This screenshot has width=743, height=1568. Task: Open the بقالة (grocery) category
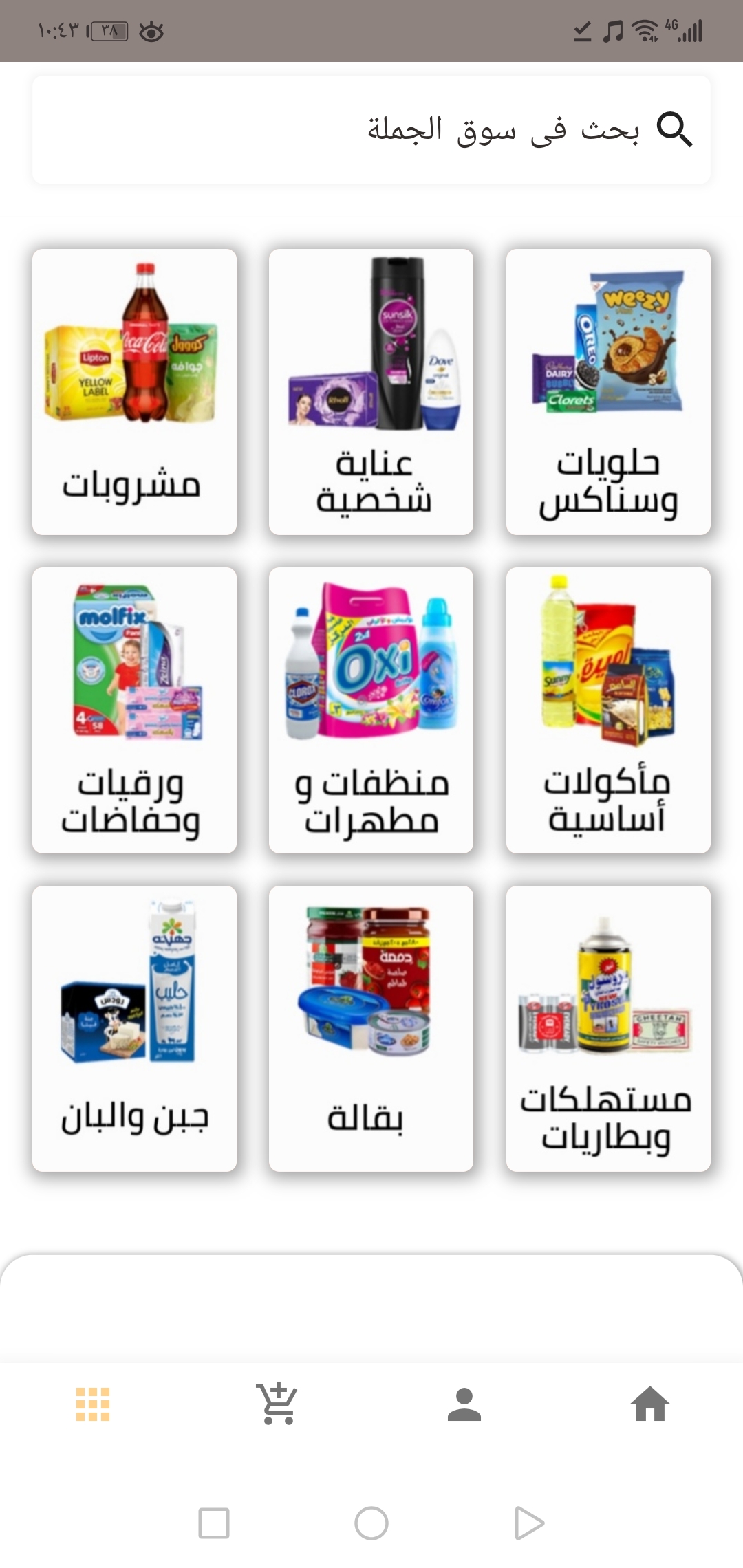371,1029
